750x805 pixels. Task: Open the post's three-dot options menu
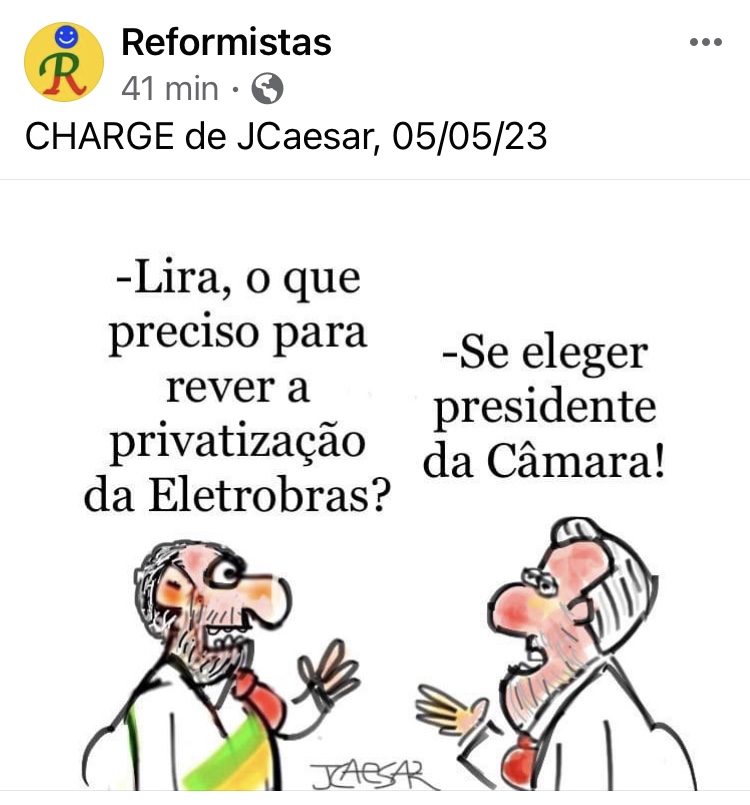coord(706,43)
